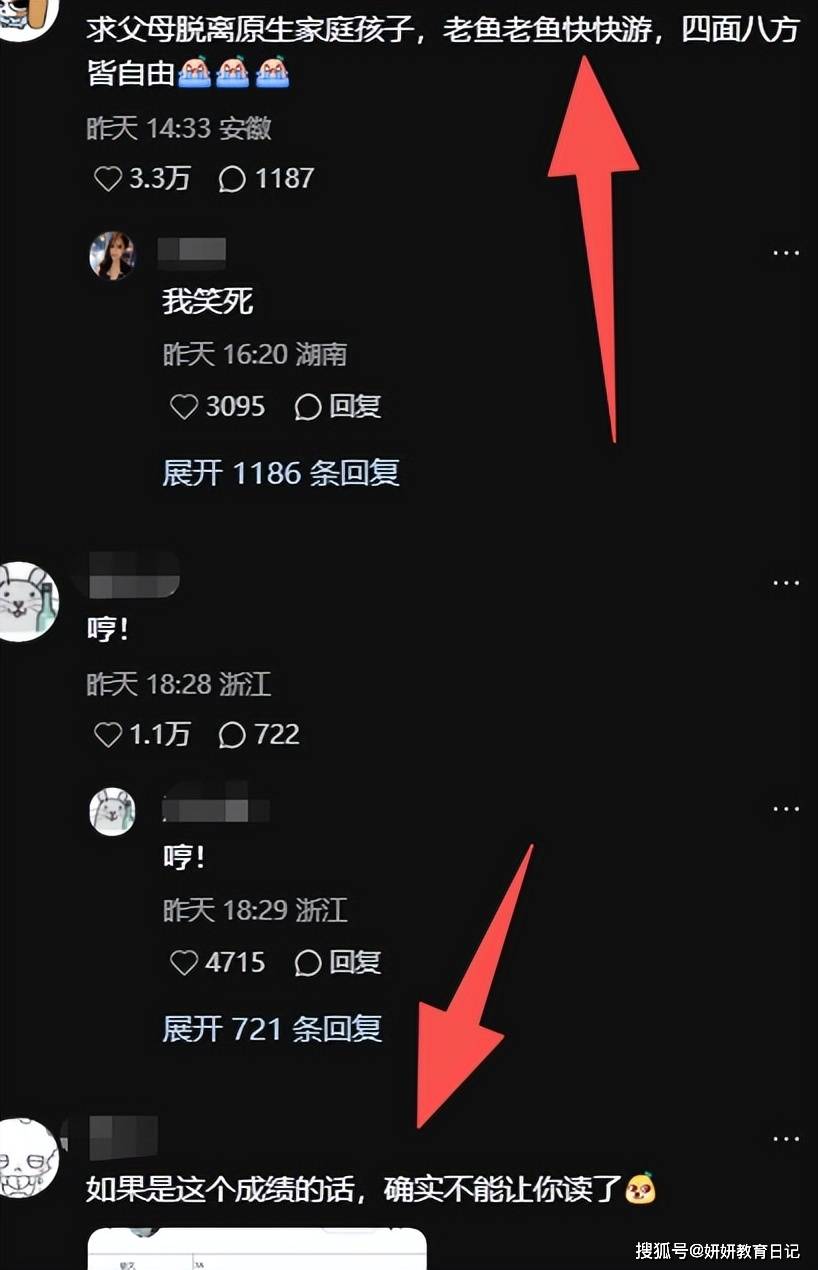Image resolution: width=818 pixels, height=1270 pixels.
Task: View profile avatar of 我笑死 commenter
Action: (112, 255)
